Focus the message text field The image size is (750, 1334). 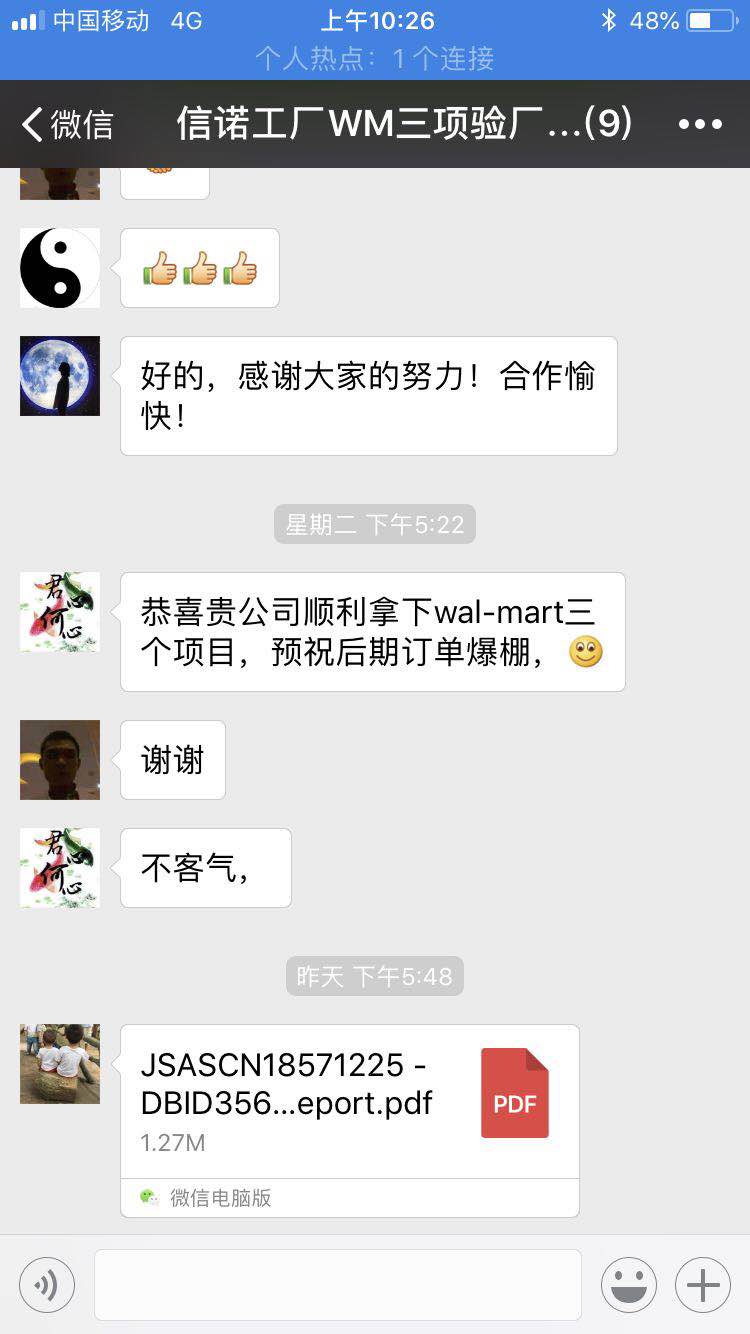coord(338,1285)
